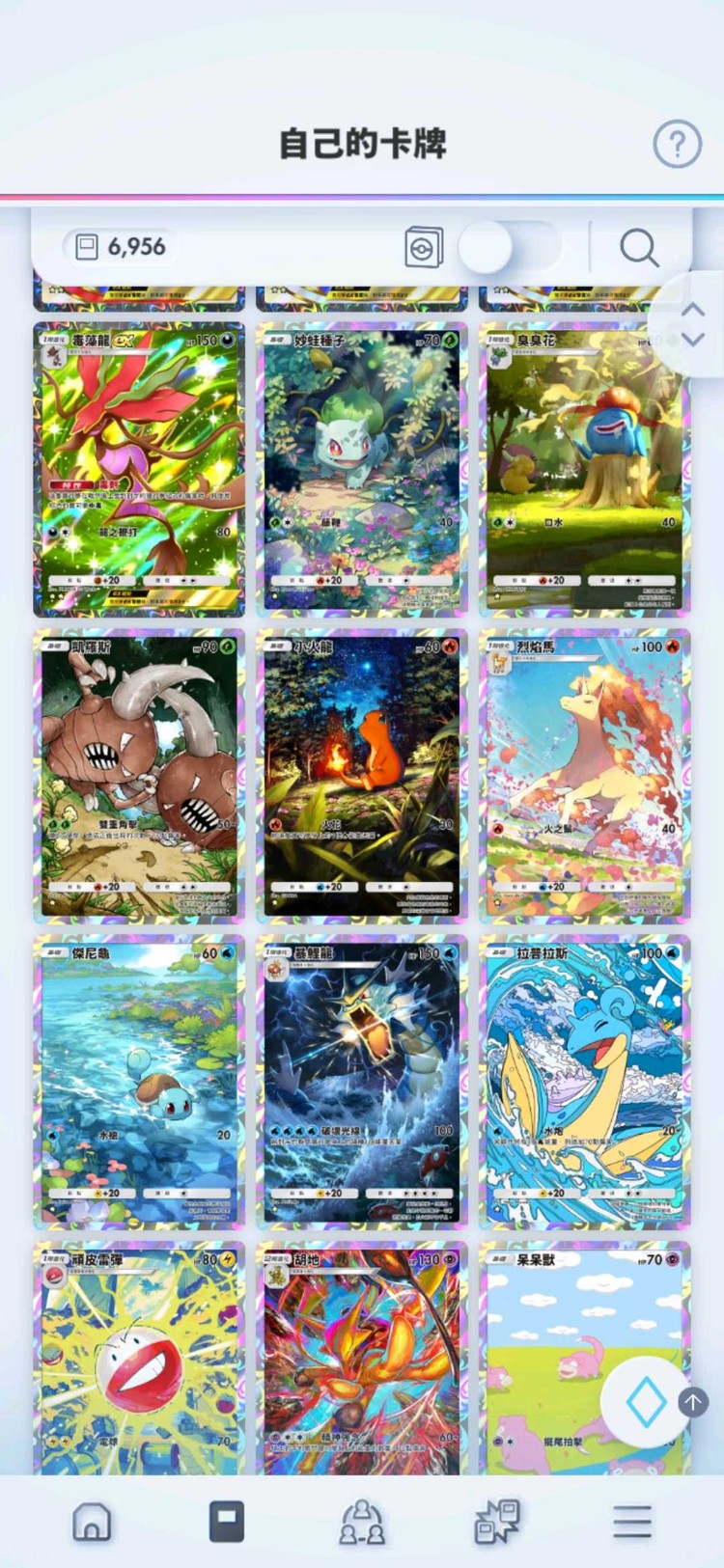Viewport: 724px width, 1568px height.
Task: Tap the card stack view icon
Action: coord(424,248)
